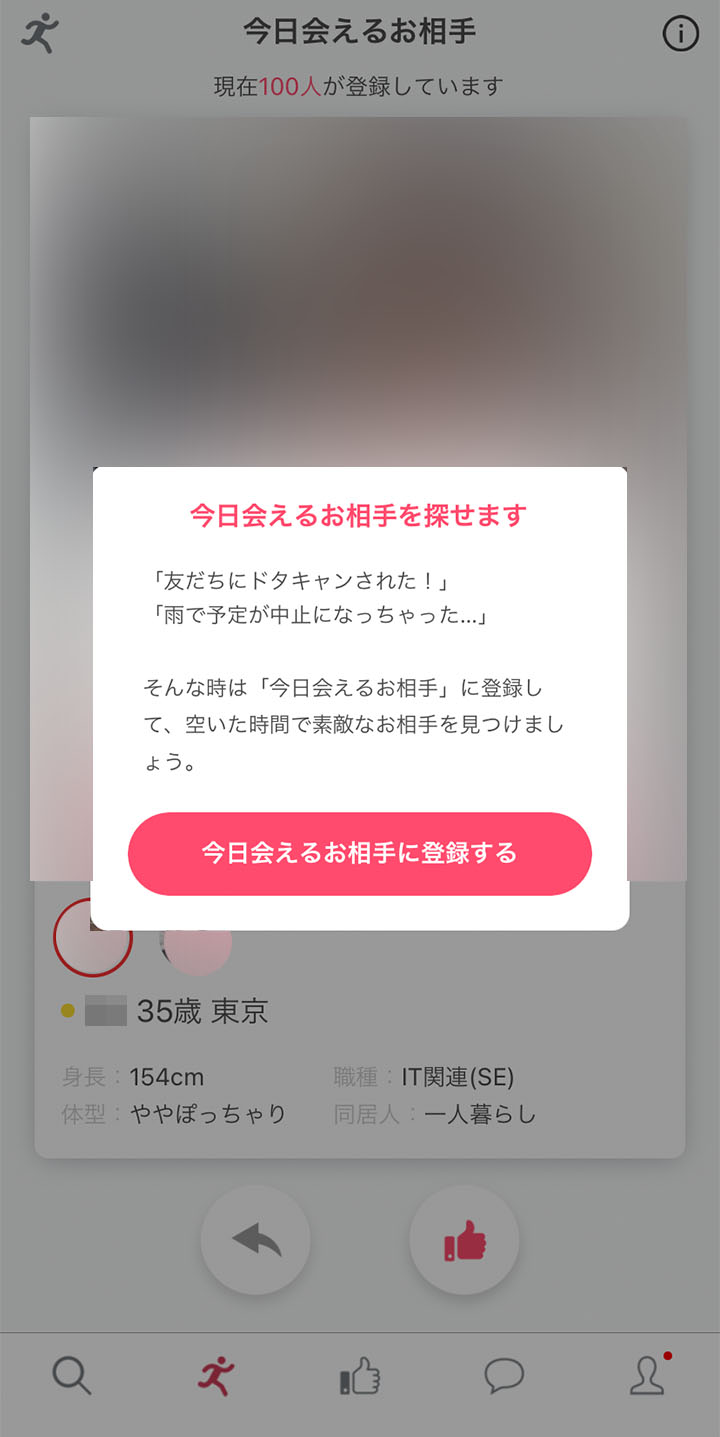720x1437 pixels.
Task: Switch to the likes thumbs-up tab
Action: [x=360, y=1377]
